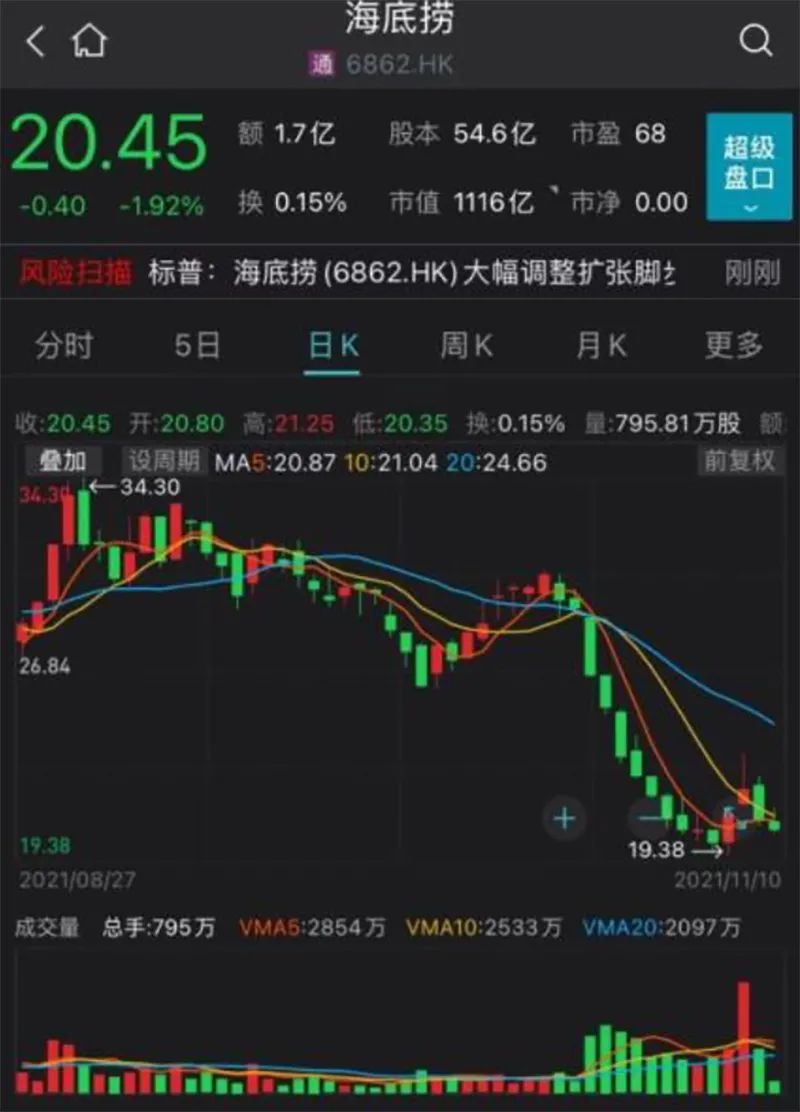800x1112 pixels.
Task: Return to the home page icon
Action: click(x=89, y=42)
